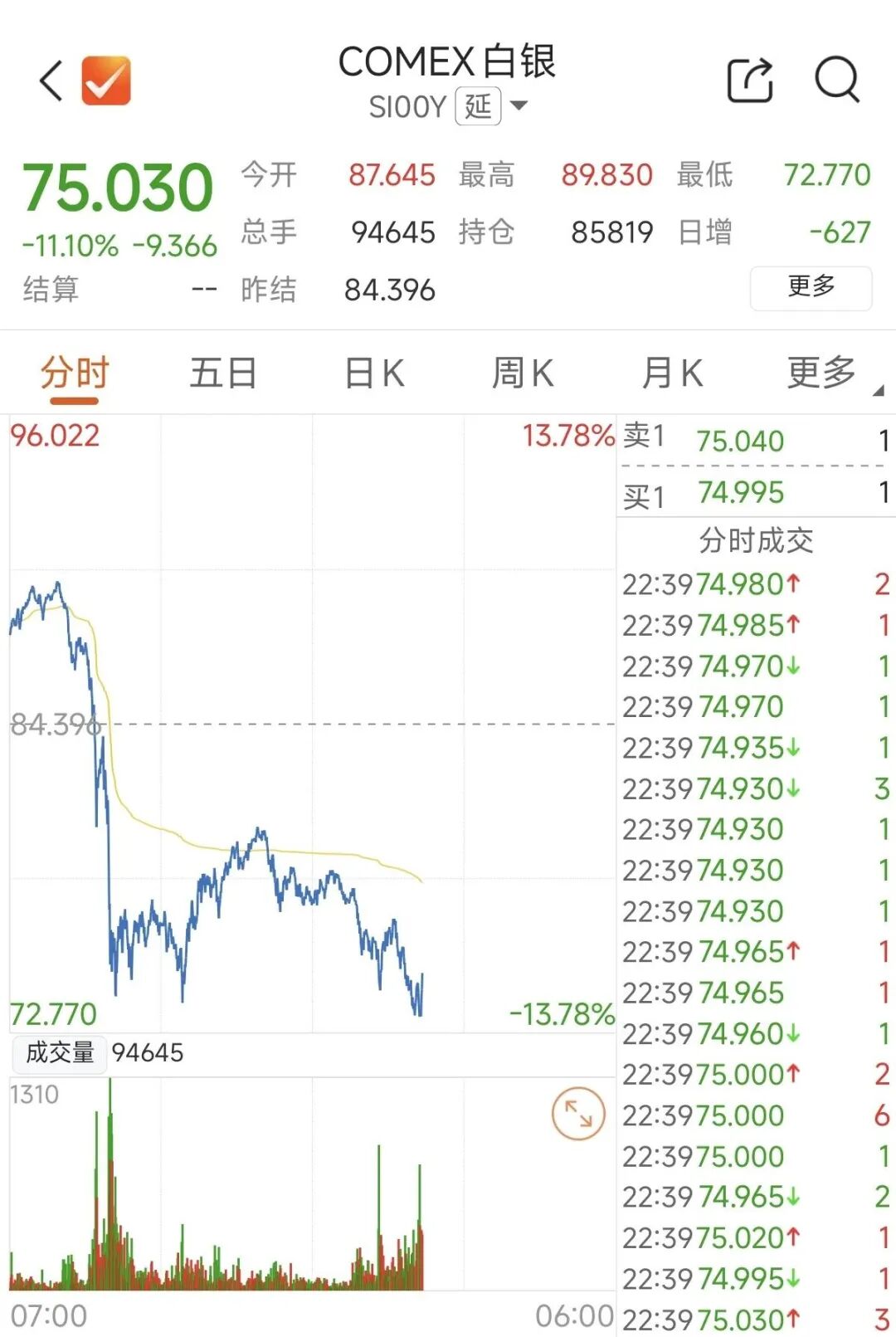This screenshot has height=1337, width=896.
Task: Switch to the 周K chart tab
Action: [x=523, y=373]
